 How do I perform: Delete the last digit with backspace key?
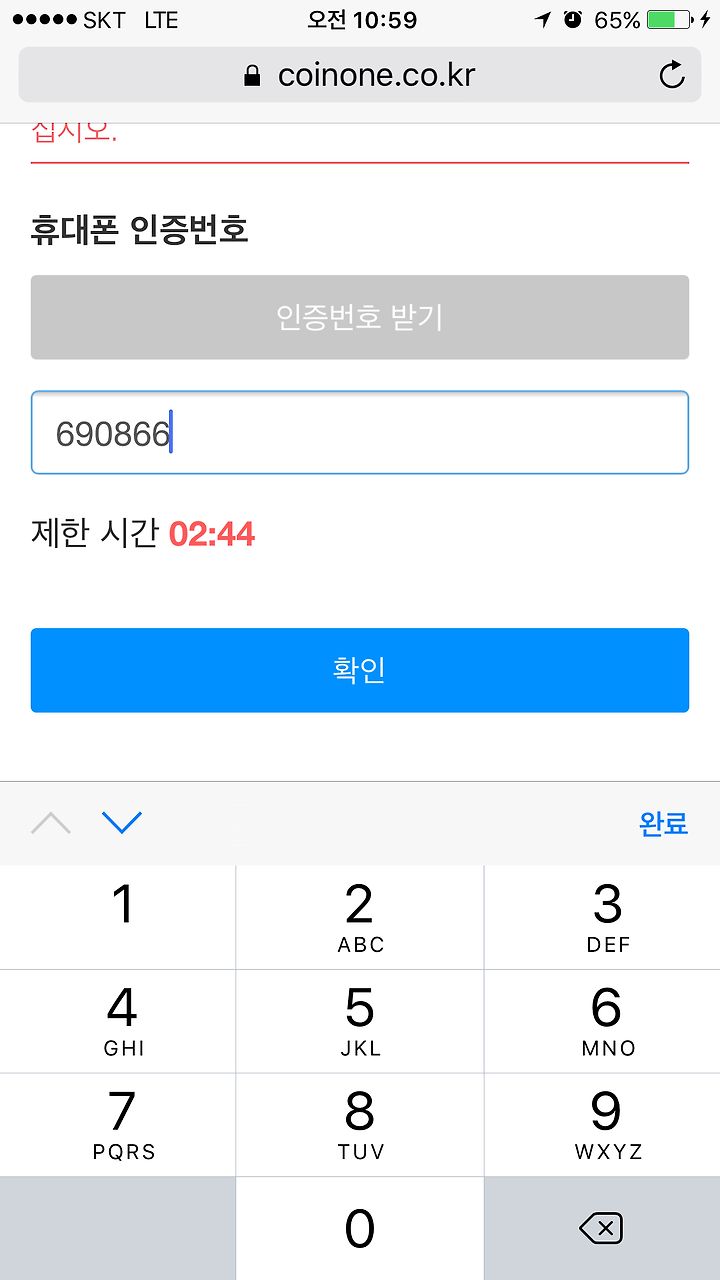click(x=602, y=1228)
